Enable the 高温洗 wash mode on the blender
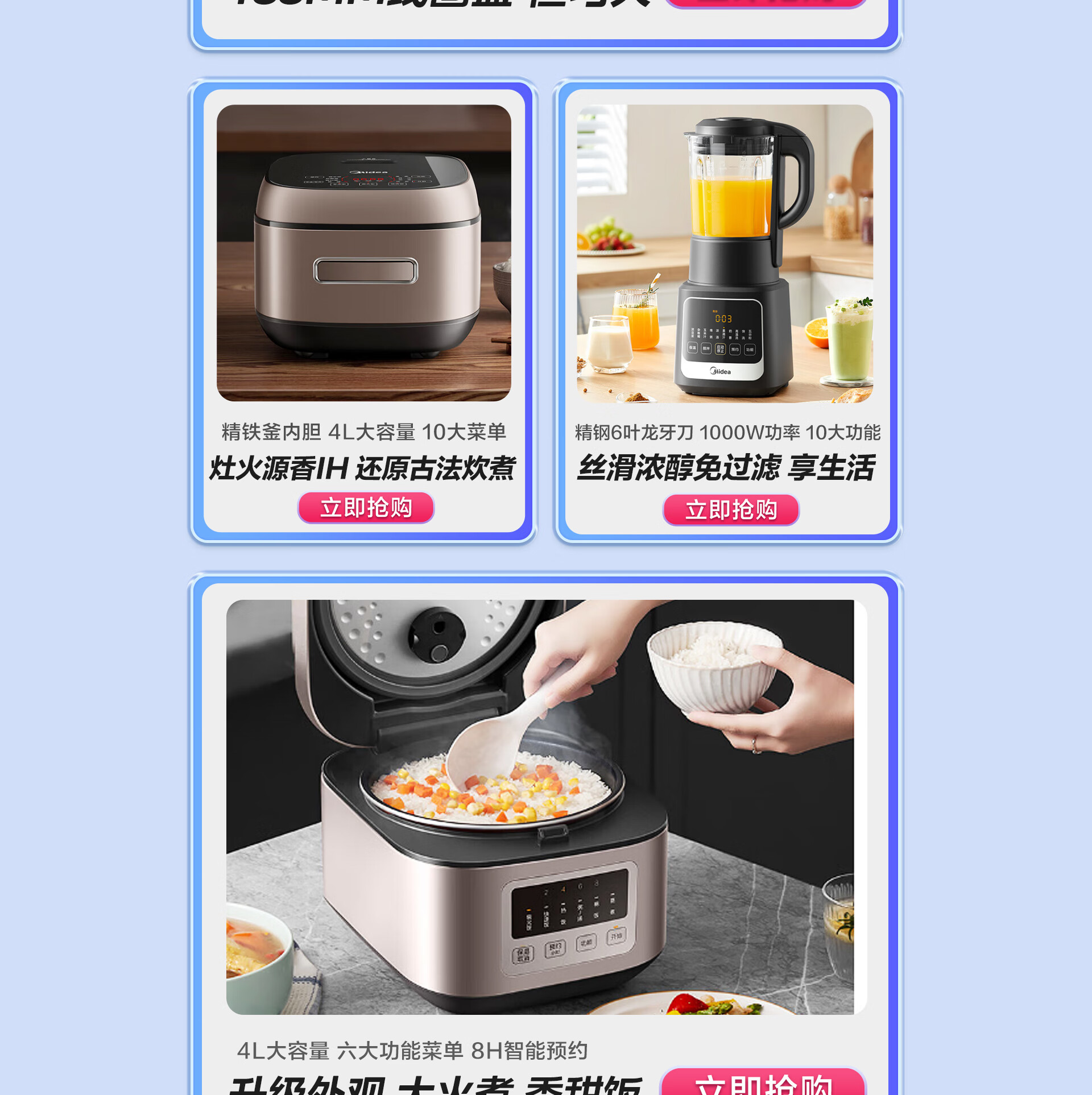Screen dimensions: 1092x1095 [x=737, y=334]
